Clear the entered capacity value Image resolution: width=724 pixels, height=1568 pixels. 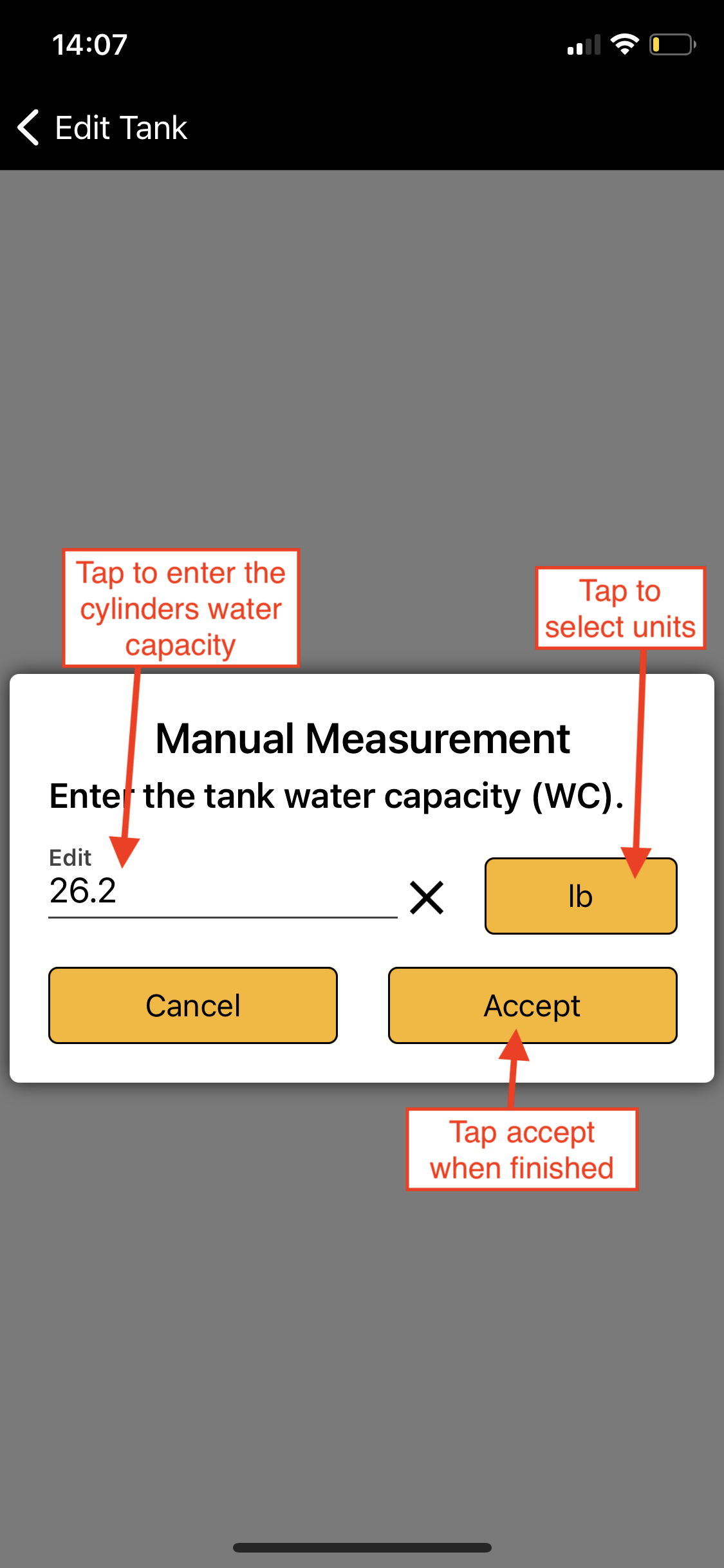coord(427,897)
